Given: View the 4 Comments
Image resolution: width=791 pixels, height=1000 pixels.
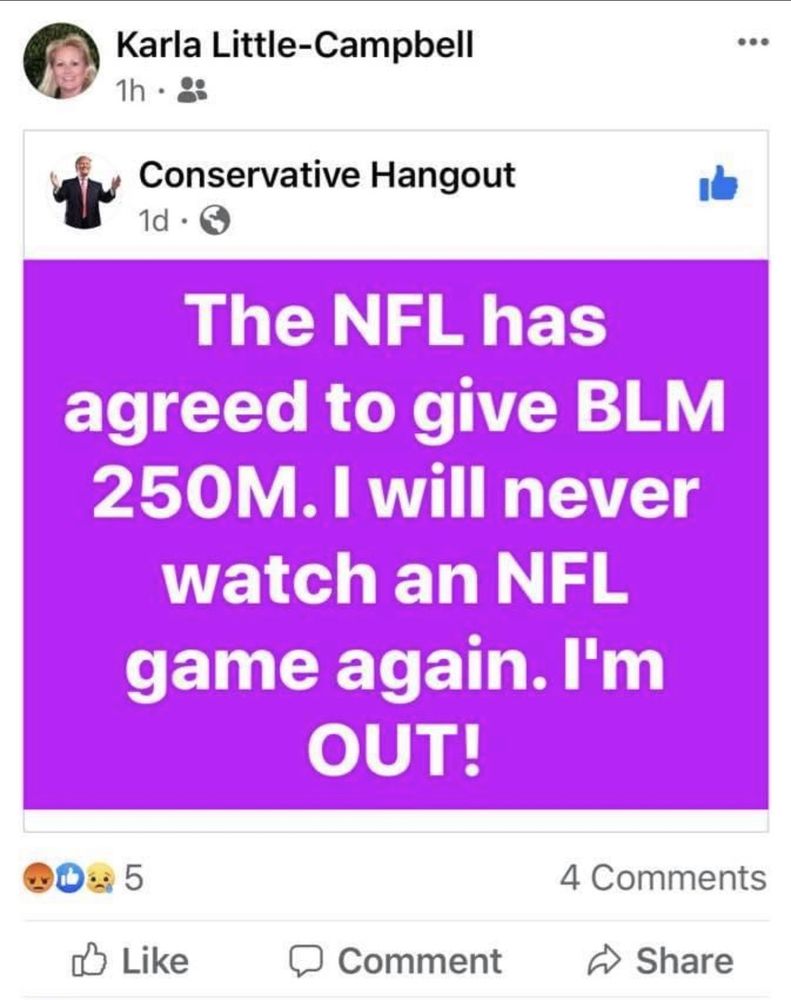Looking at the screenshot, I should pos(662,878).
